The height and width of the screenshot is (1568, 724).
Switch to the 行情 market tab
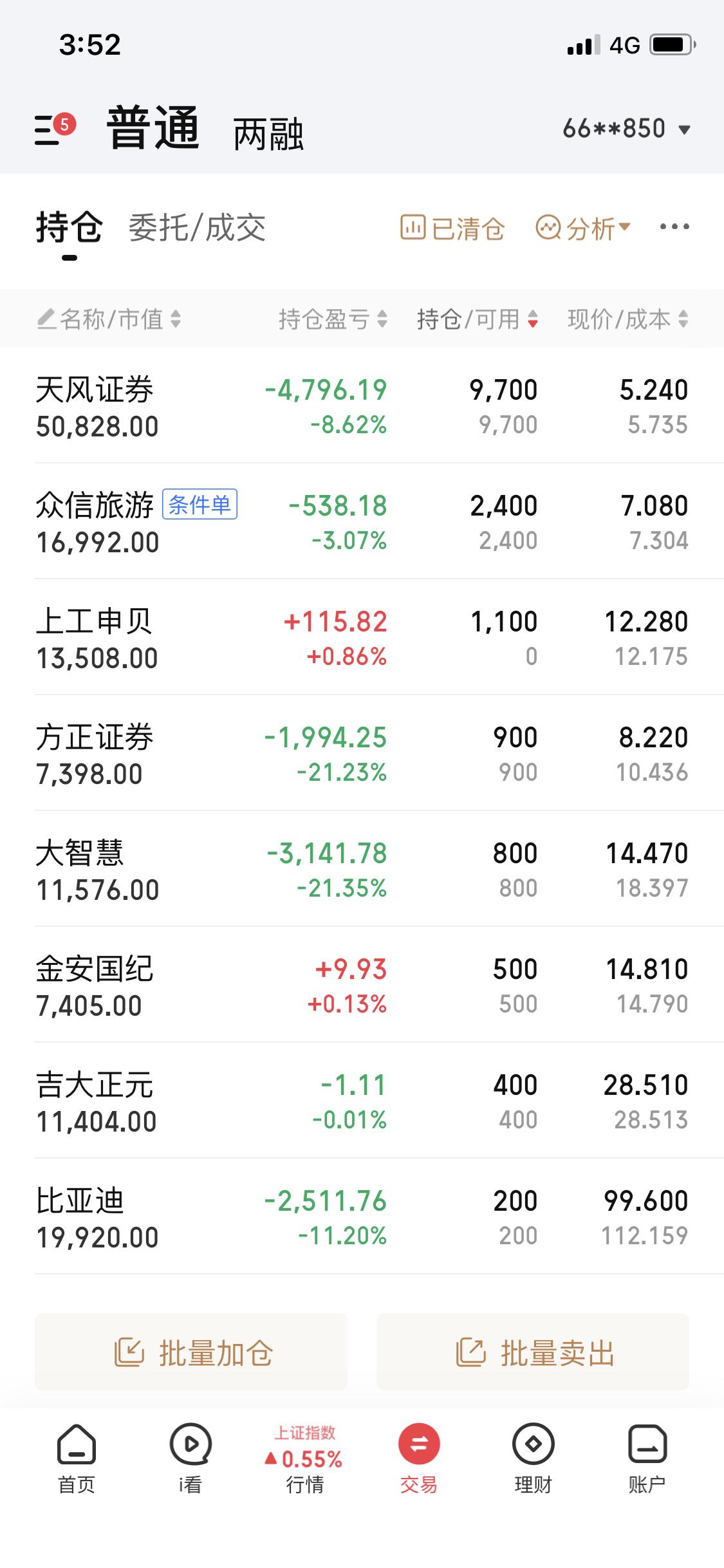click(304, 1458)
